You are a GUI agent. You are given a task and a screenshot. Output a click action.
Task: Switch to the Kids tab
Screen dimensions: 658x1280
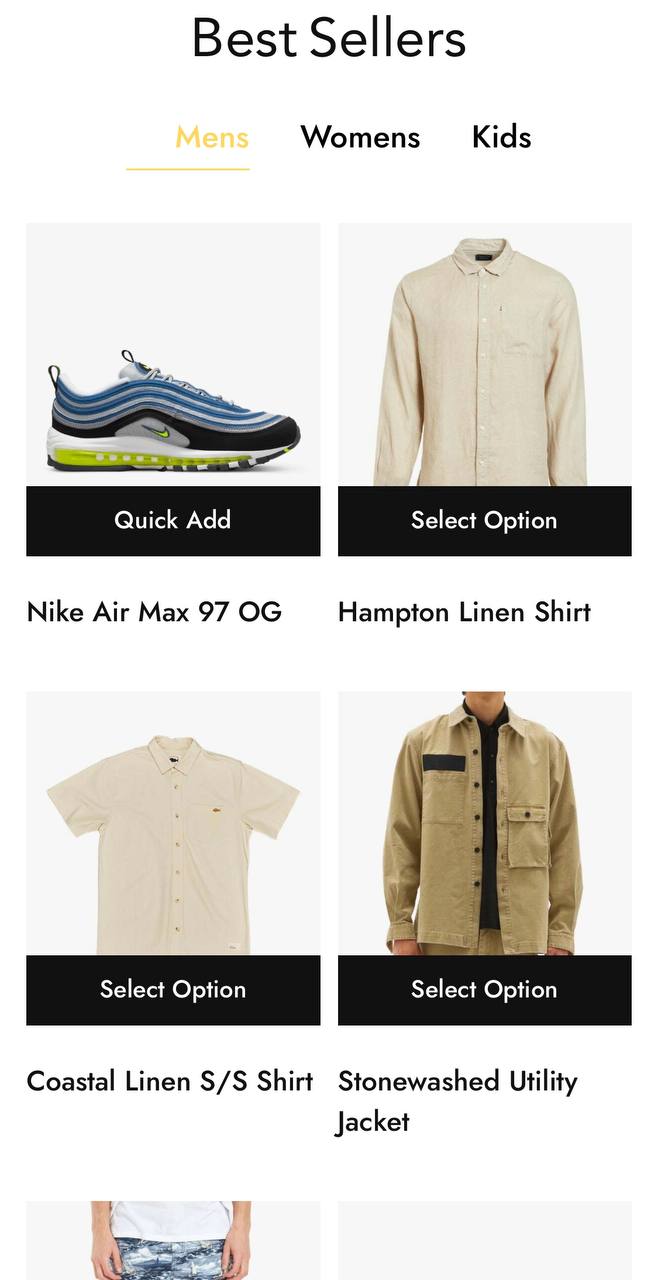(x=501, y=137)
